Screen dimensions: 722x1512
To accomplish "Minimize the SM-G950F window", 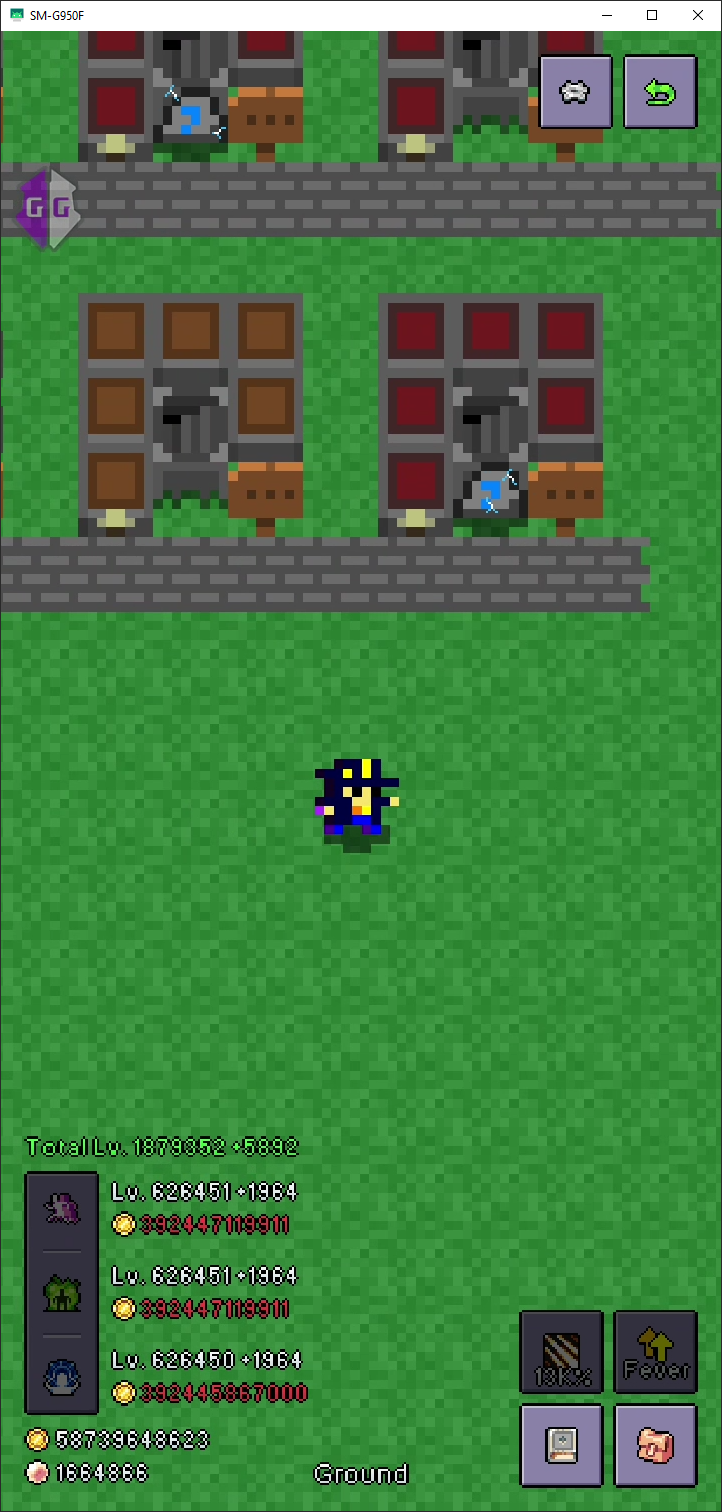I will [x=606, y=15].
